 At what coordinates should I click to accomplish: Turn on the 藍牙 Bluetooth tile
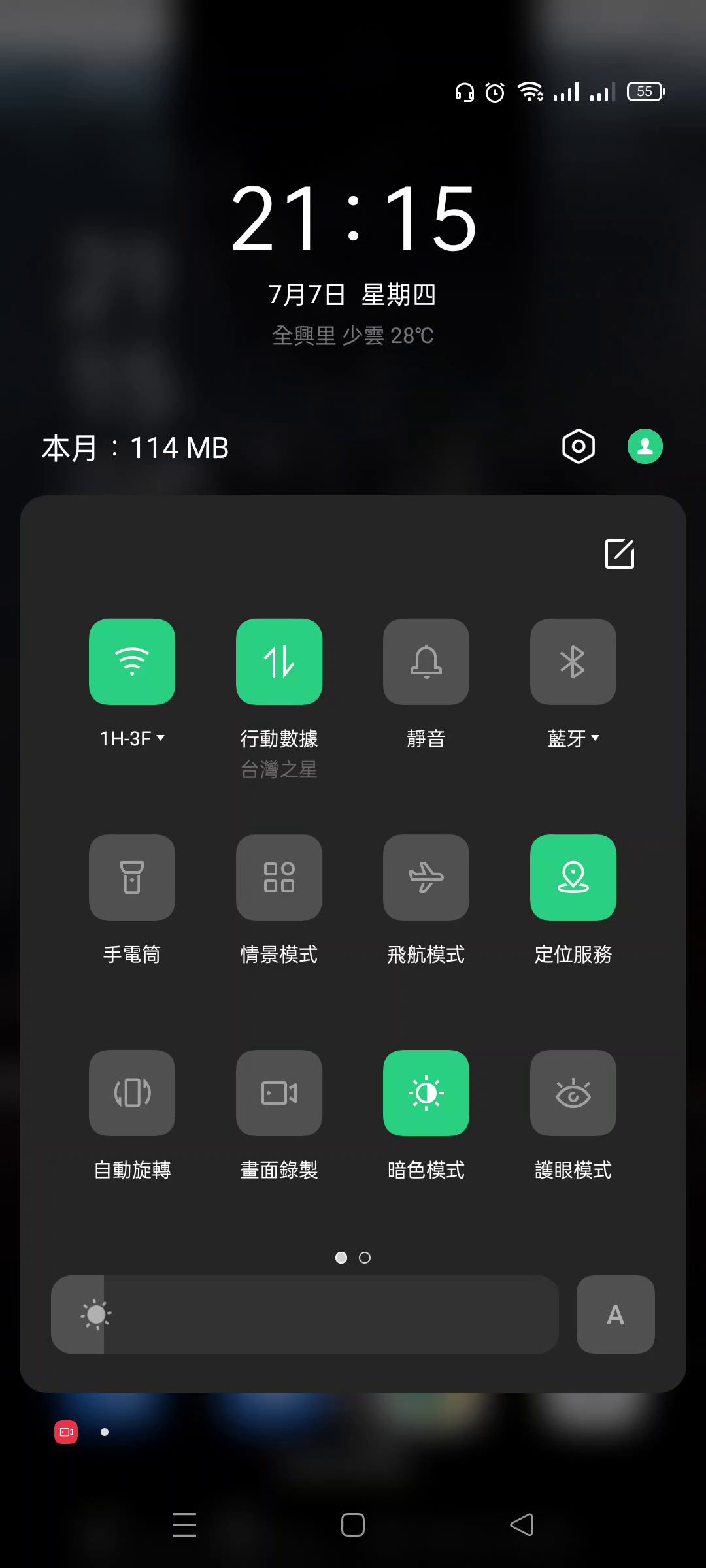pos(573,661)
